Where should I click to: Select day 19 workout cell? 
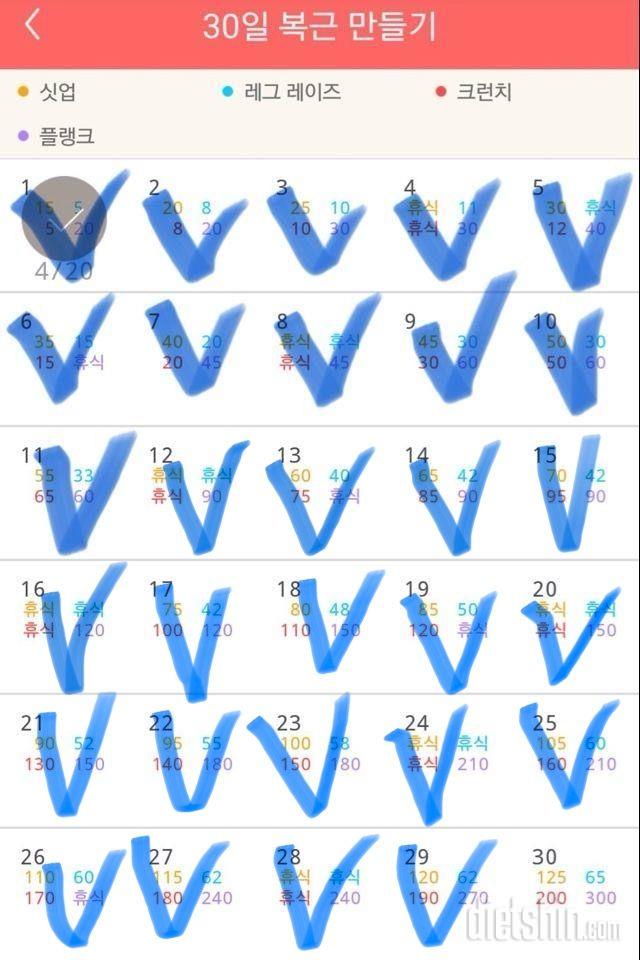448,623
